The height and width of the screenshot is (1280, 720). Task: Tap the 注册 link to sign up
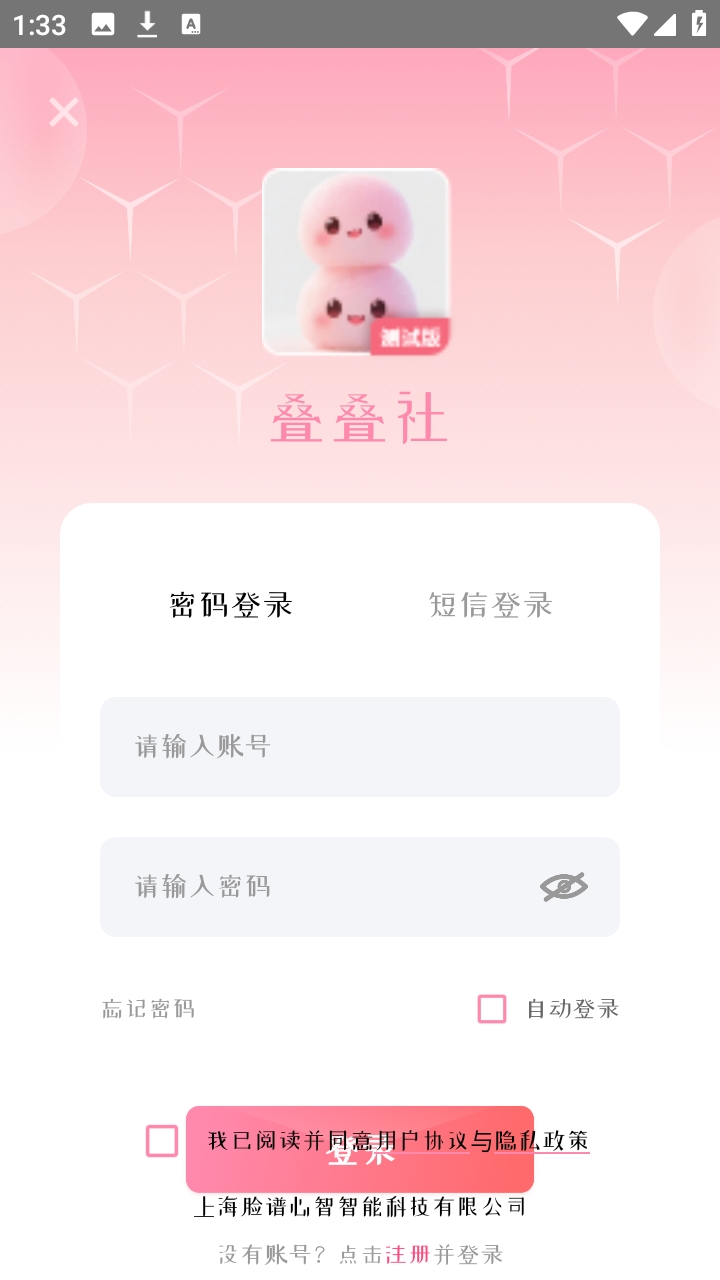click(408, 1254)
